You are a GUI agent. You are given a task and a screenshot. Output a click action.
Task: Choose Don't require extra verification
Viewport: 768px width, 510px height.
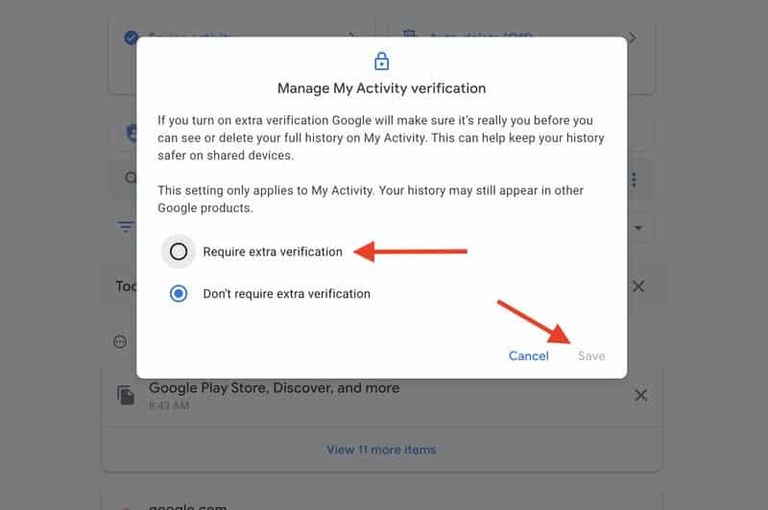(x=179, y=294)
